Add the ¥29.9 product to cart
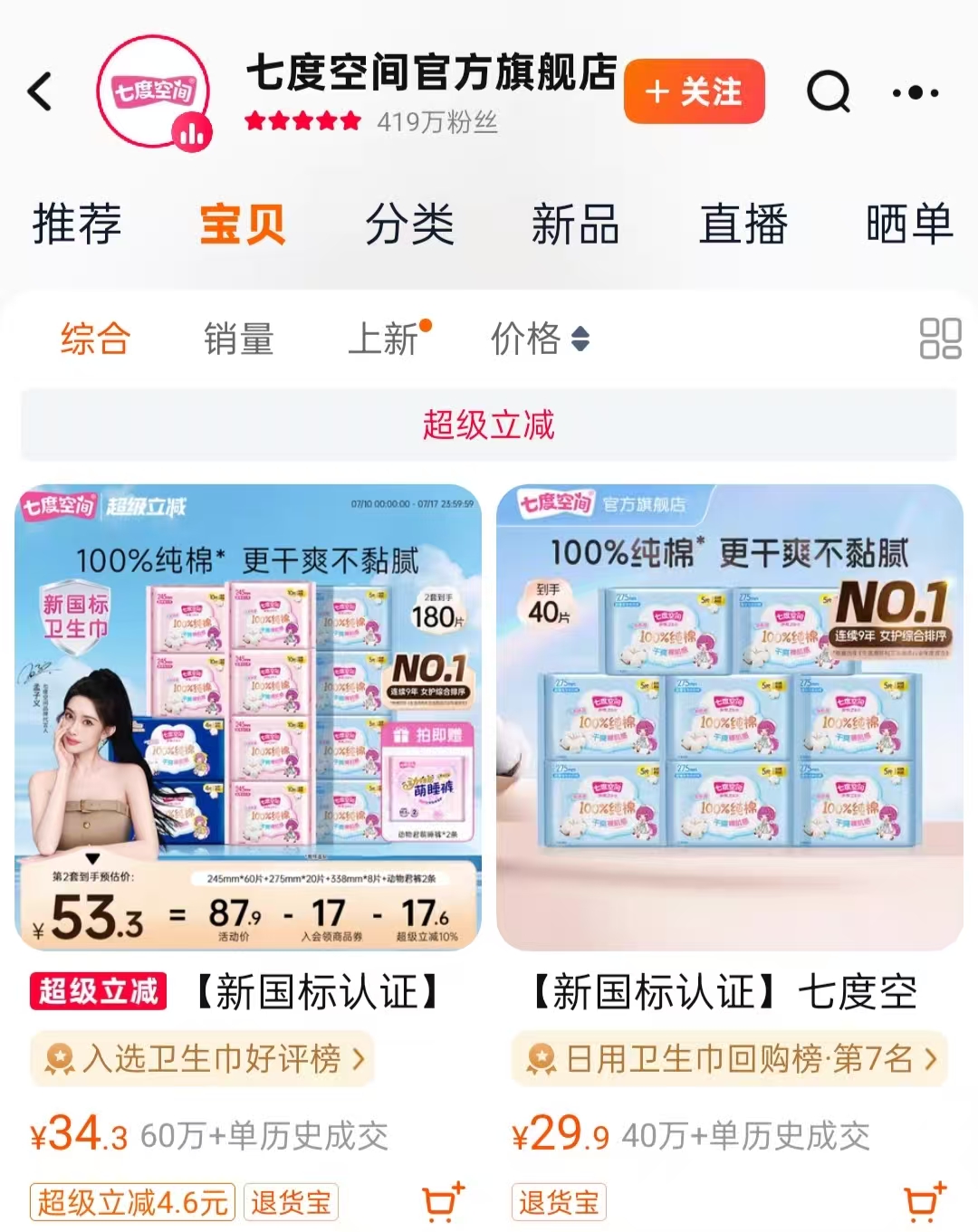 tap(925, 1201)
